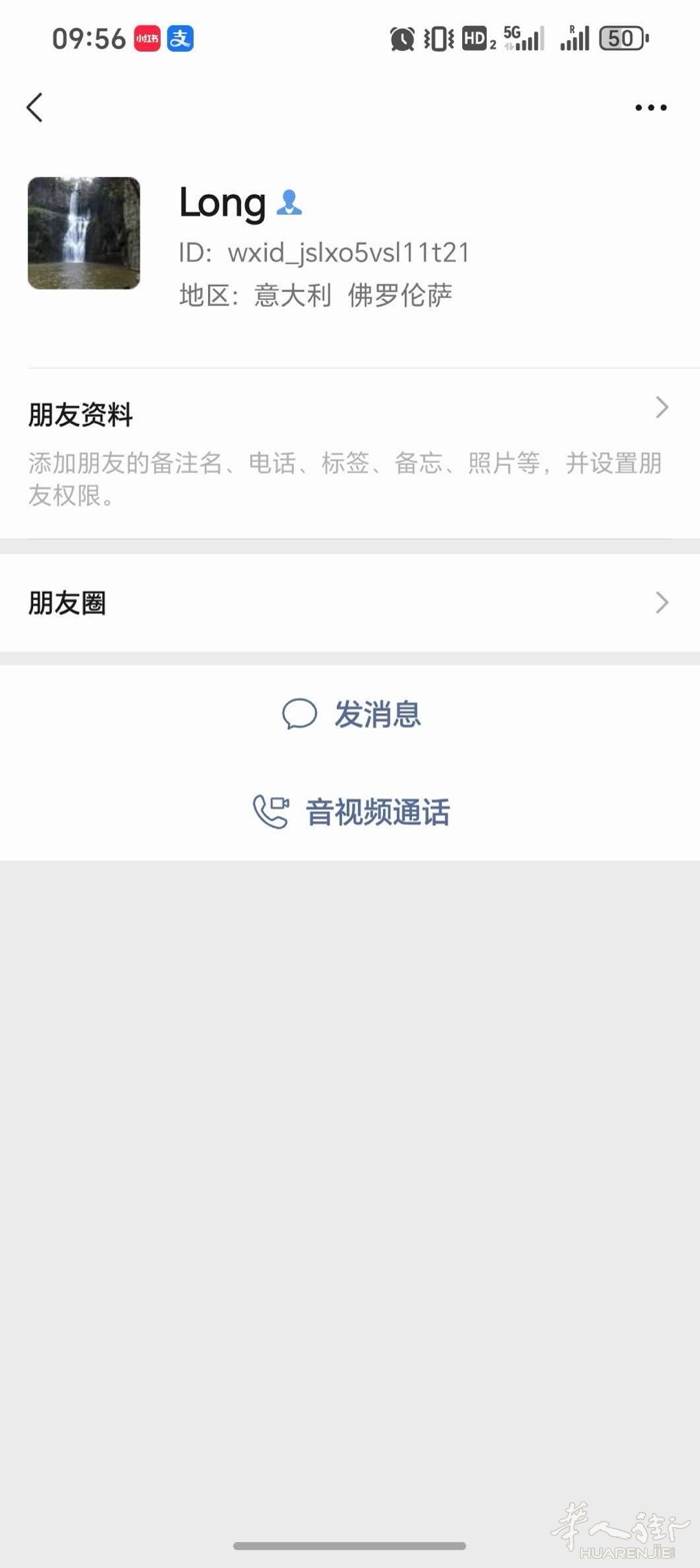Open Long's 朋友圈 Moments

[x=349, y=603]
